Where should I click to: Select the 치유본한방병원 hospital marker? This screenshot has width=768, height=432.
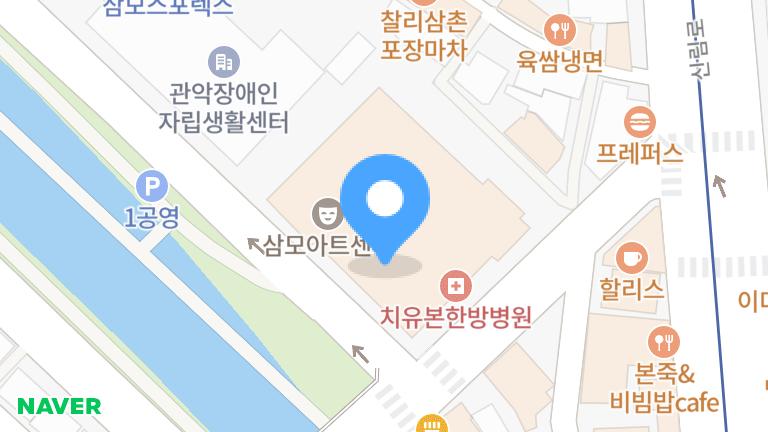tap(456, 289)
